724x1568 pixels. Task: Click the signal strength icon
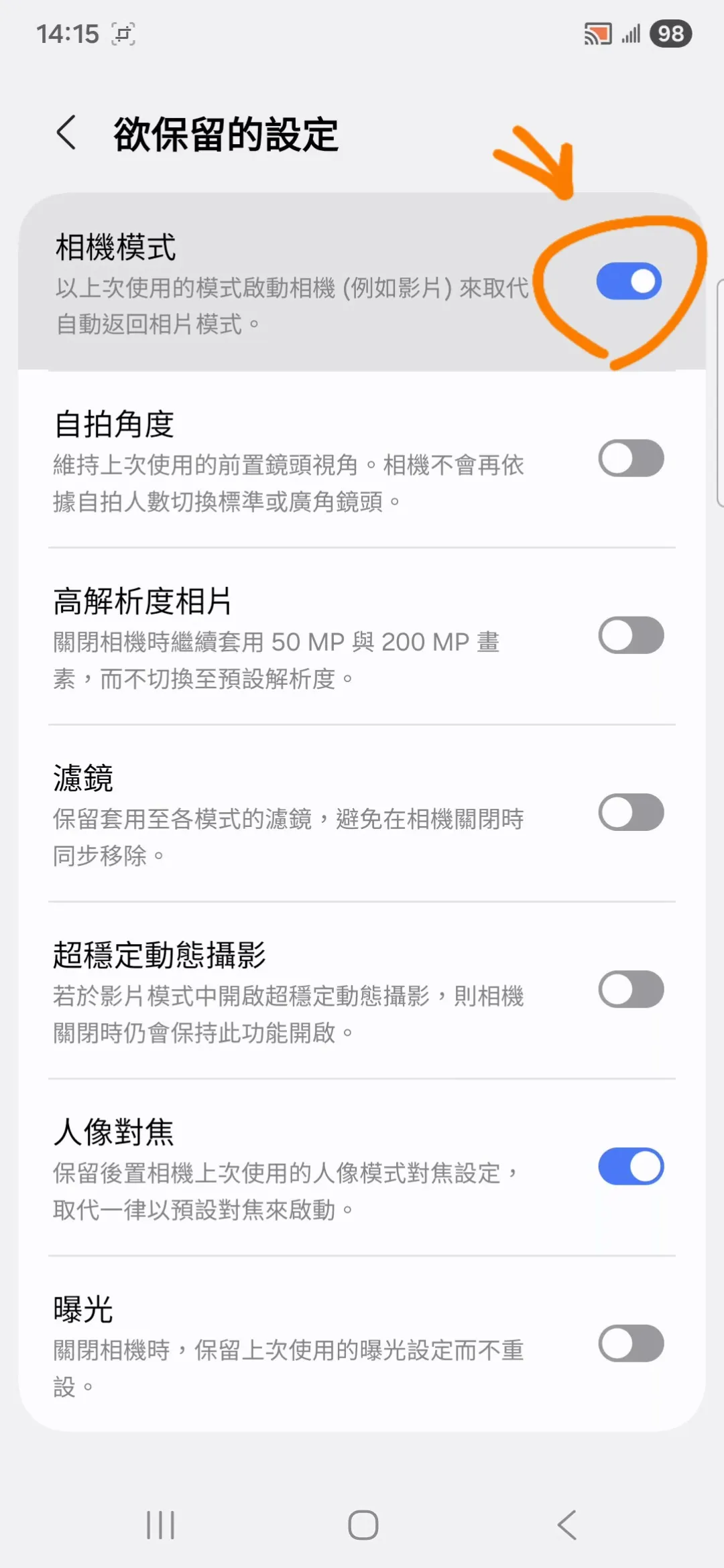[631, 33]
